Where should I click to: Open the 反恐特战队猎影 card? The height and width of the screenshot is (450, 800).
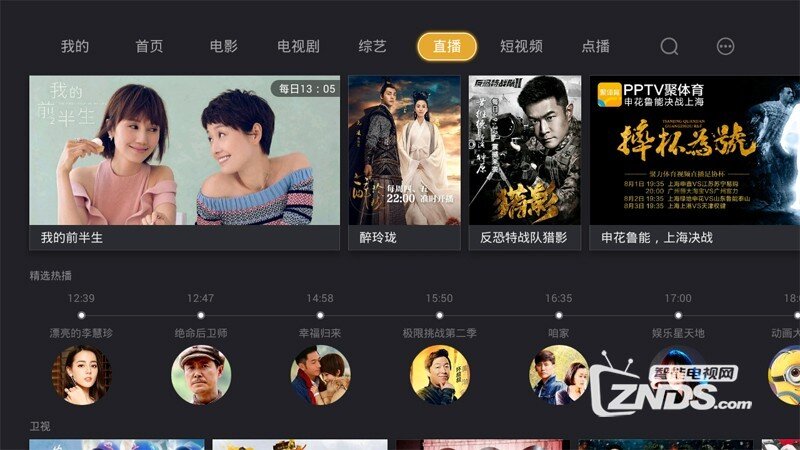coord(524,162)
